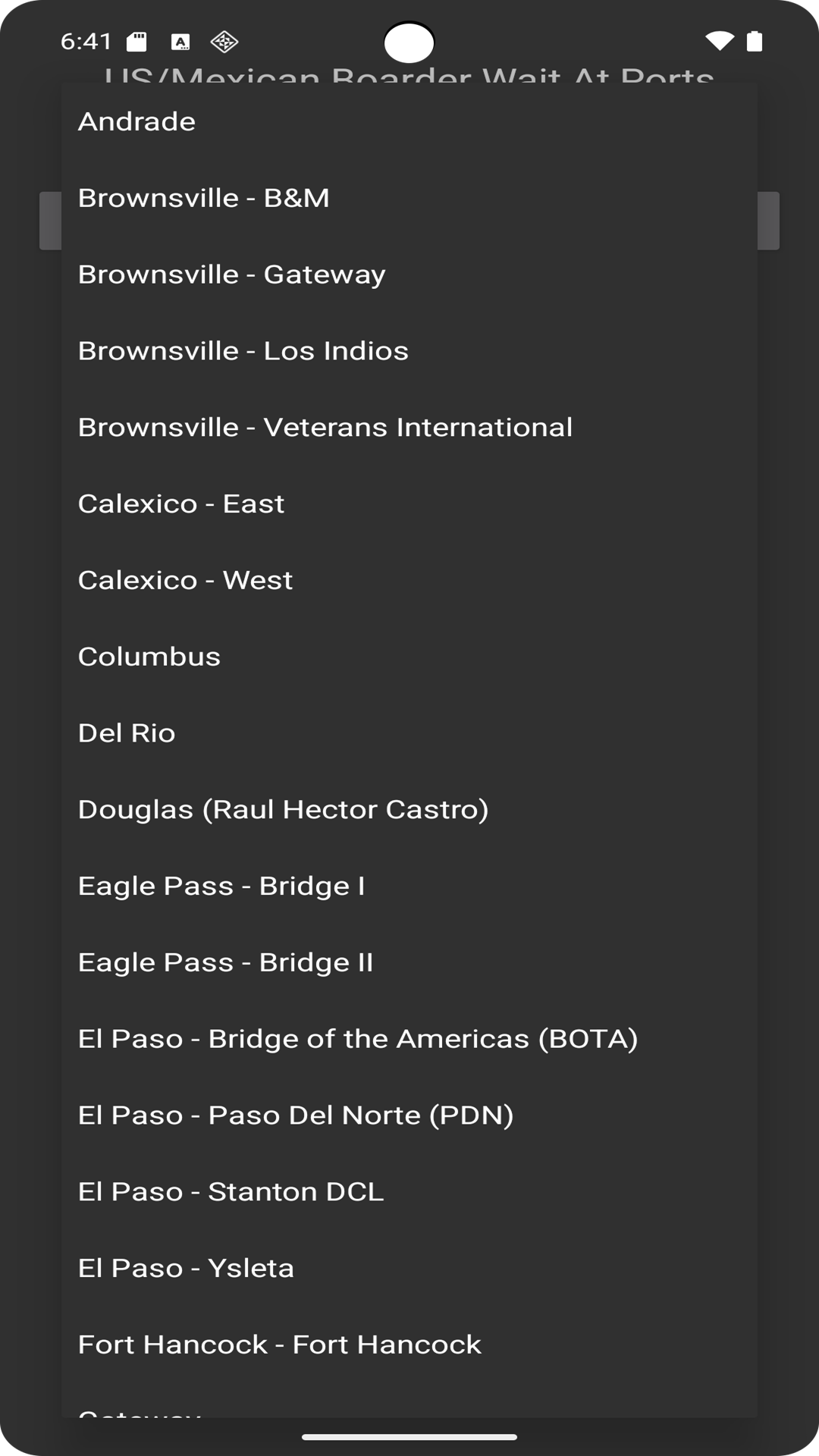Select Eagle Pass - Bridge I

pos(409,887)
